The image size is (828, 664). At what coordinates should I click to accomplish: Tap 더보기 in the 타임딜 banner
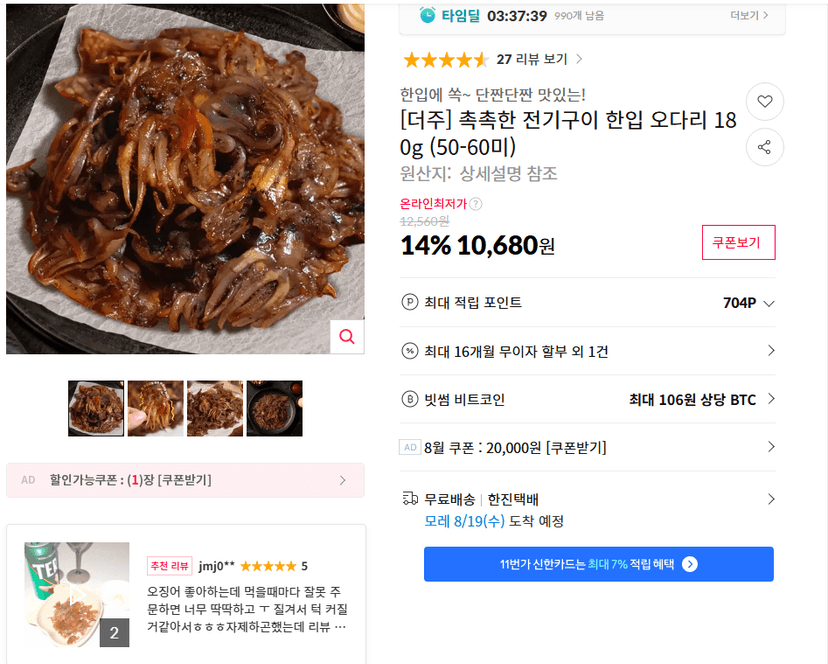click(749, 16)
